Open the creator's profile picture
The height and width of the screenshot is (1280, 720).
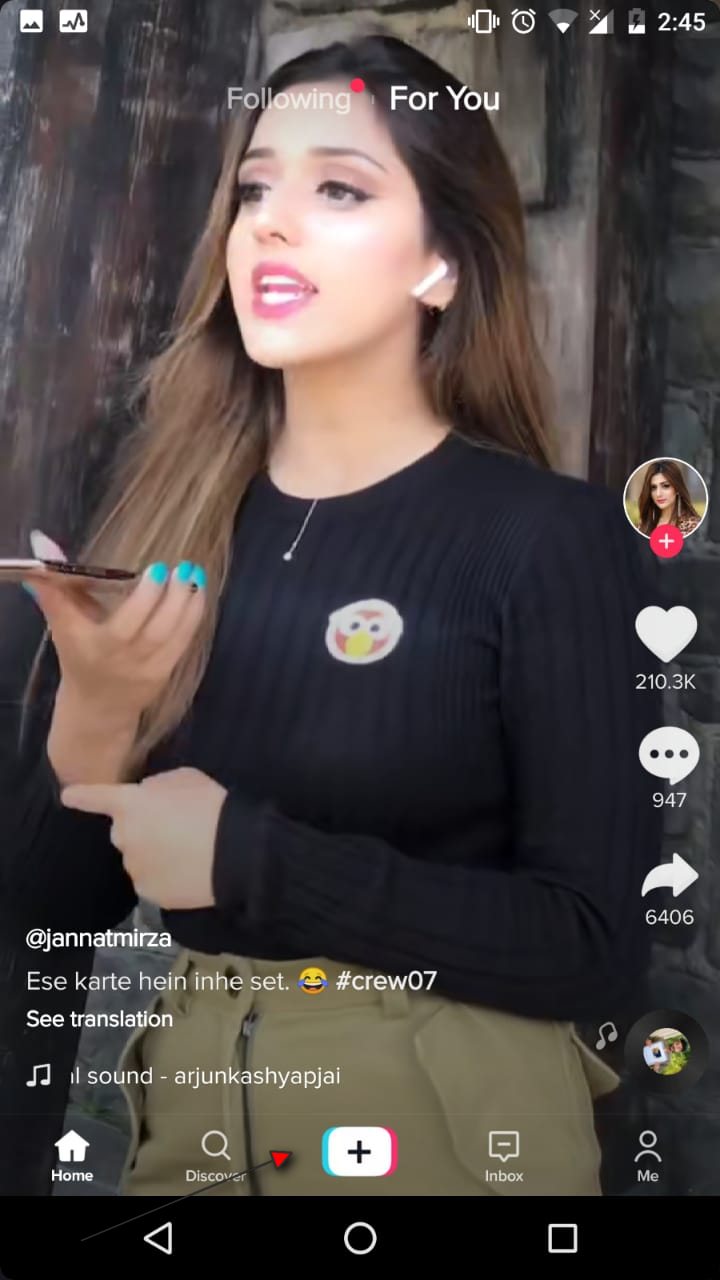click(666, 499)
